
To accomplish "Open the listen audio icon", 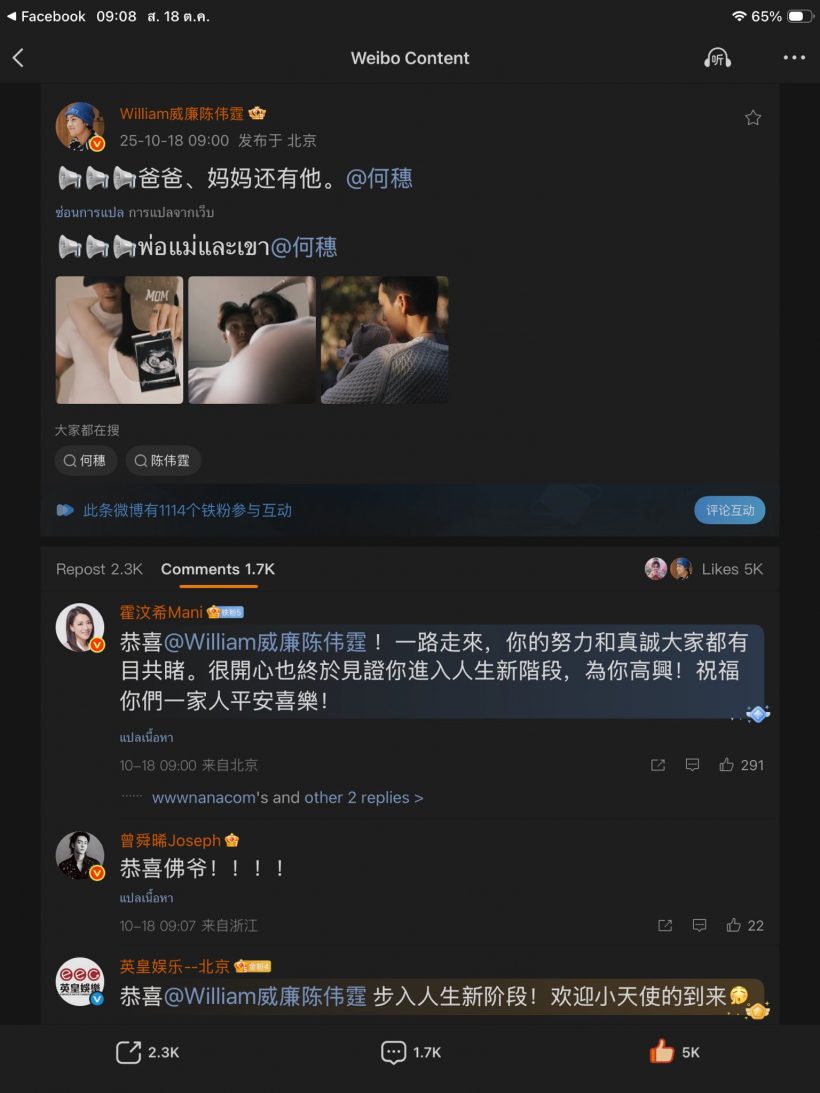I will 717,58.
